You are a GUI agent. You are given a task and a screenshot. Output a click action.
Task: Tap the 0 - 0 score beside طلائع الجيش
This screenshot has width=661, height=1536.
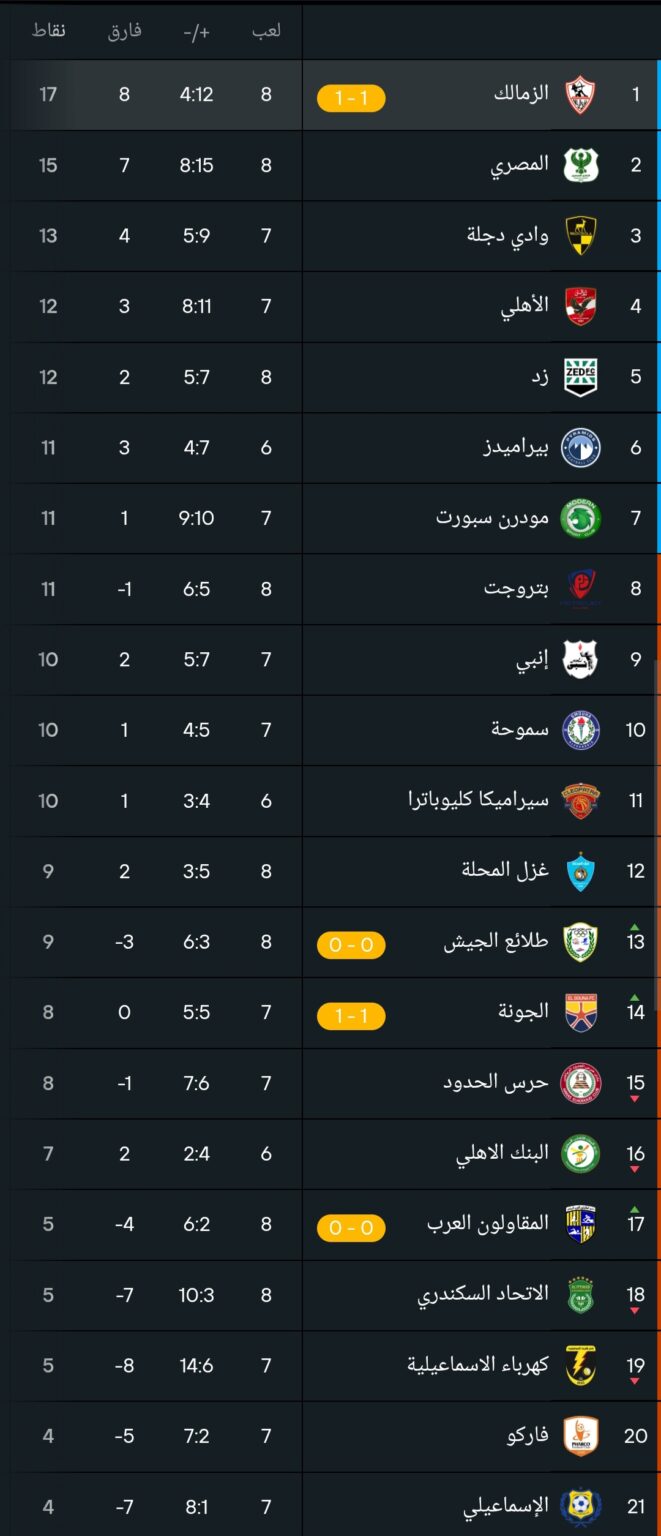click(351, 945)
